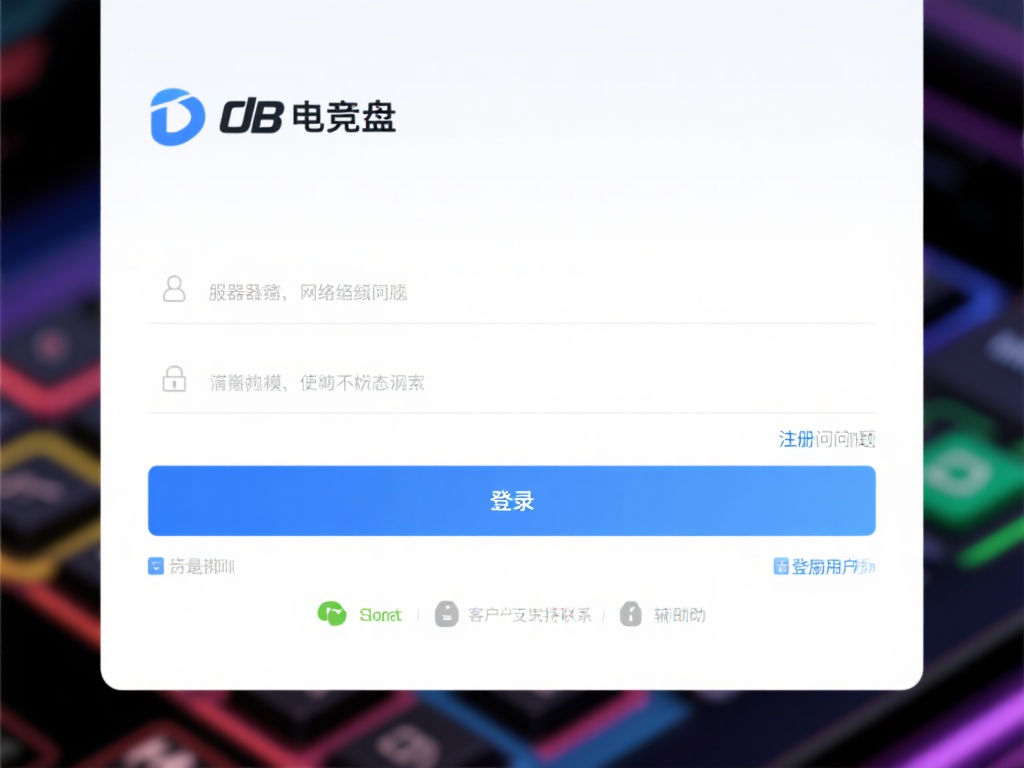This screenshot has height=768, width=1024.
Task: Toggle the checkbox below the login button
Action: click(156, 567)
